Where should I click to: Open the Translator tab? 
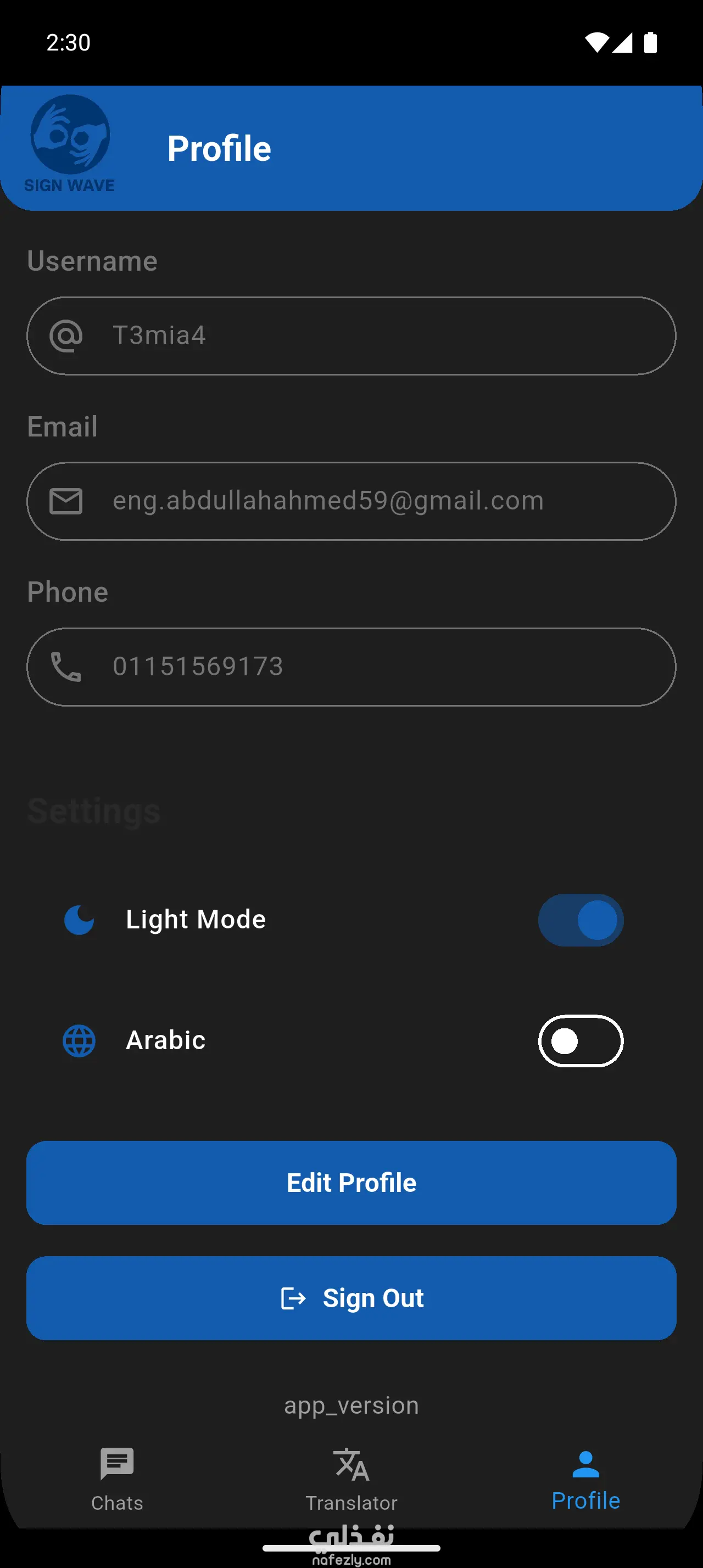pos(351,1479)
